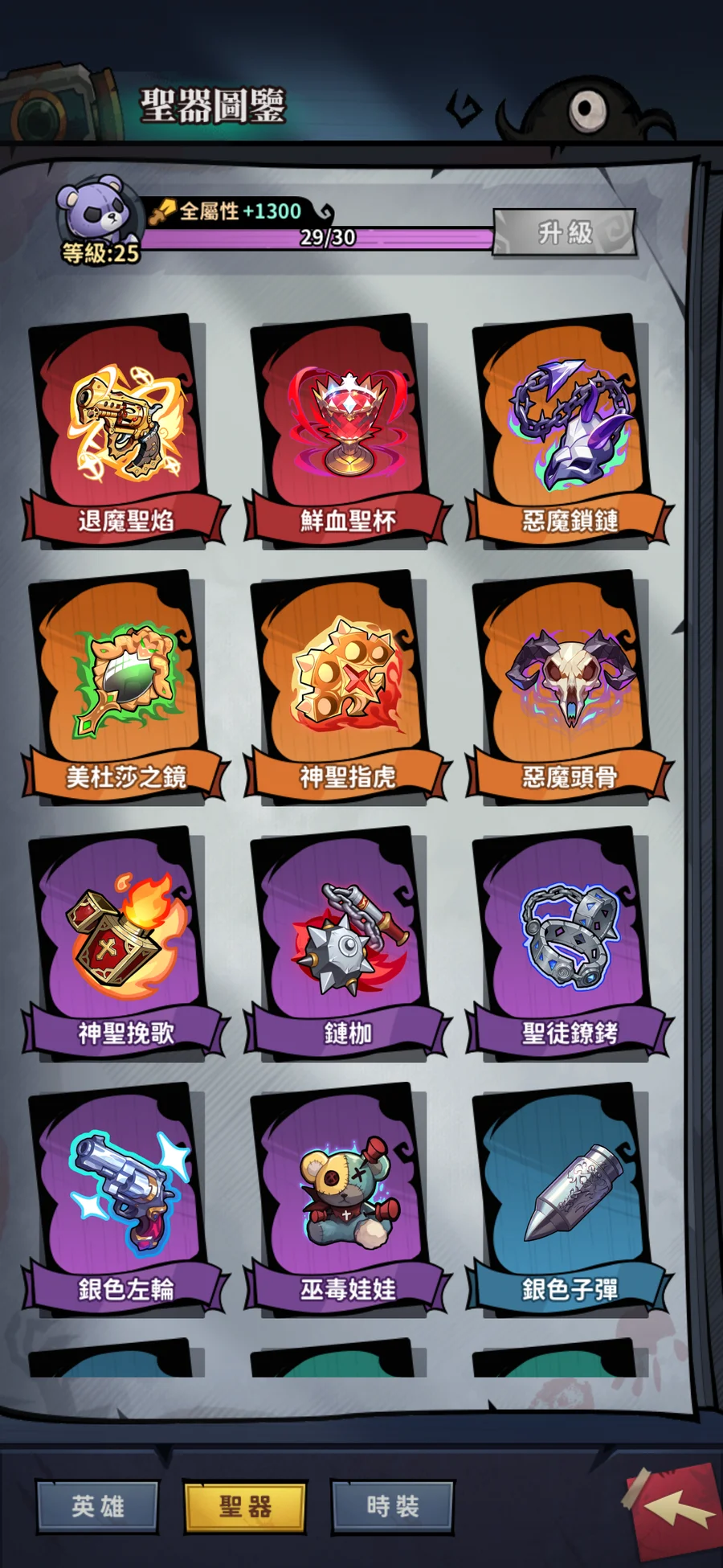The height and width of the screenshot is (1568, 723).
Task: Open the 聖徒鐐銬 relic card
Action: [x=567, y=942]
